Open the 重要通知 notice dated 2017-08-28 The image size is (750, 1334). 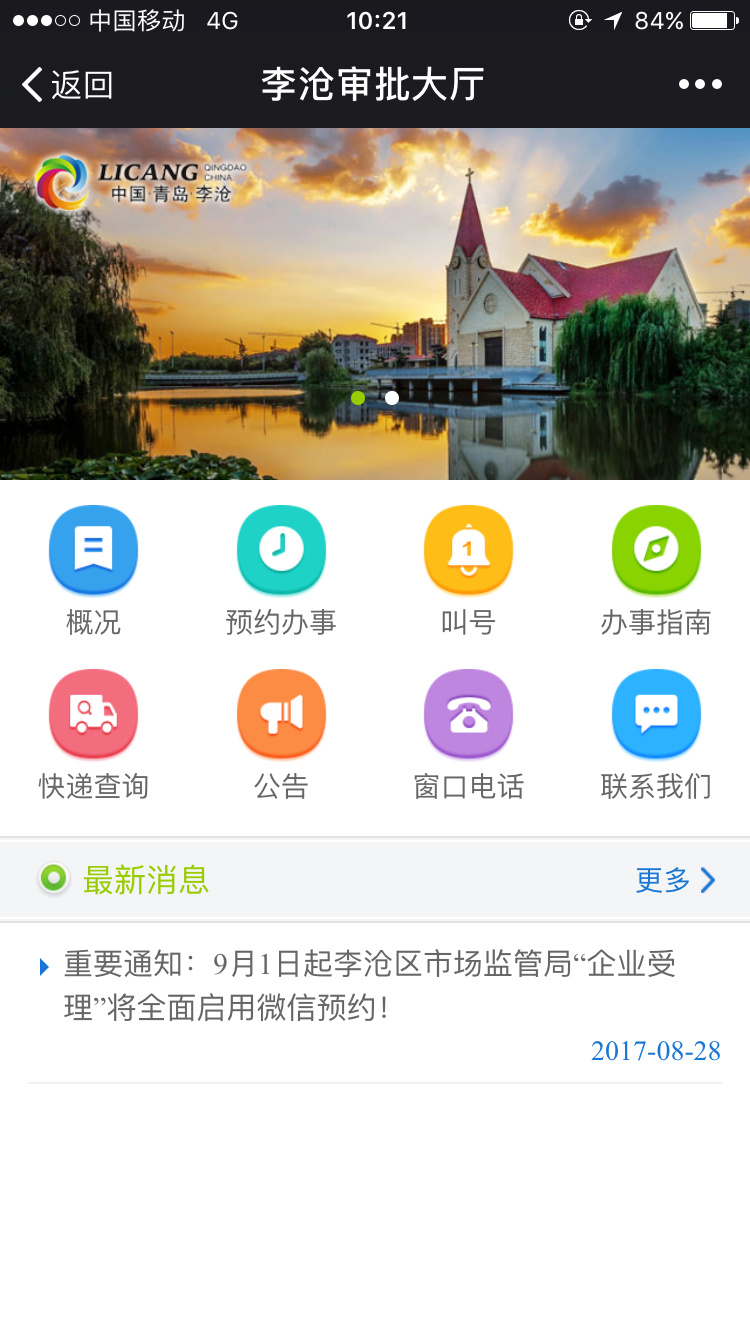tap(370, 986)
